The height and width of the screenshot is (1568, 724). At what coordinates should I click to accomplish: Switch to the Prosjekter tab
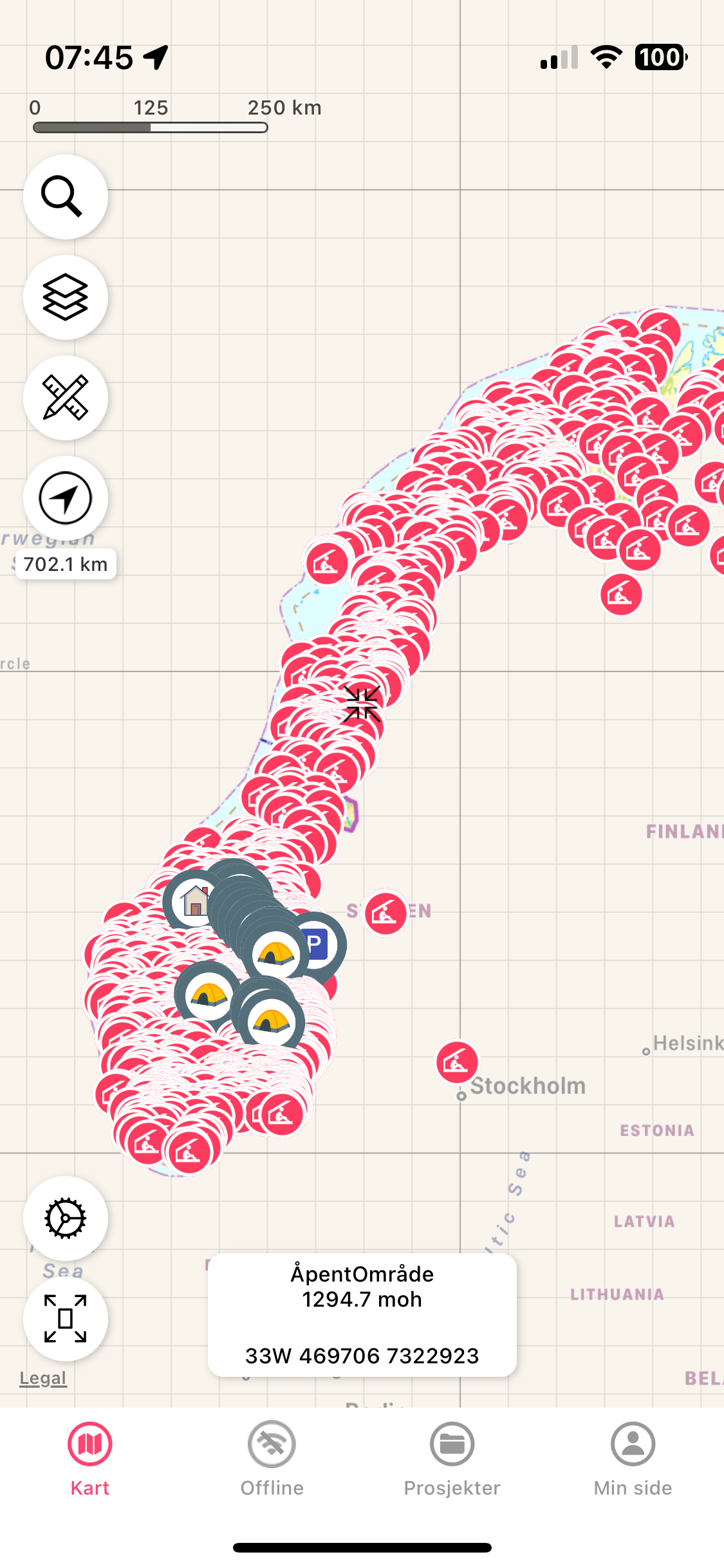(452, 1459)
